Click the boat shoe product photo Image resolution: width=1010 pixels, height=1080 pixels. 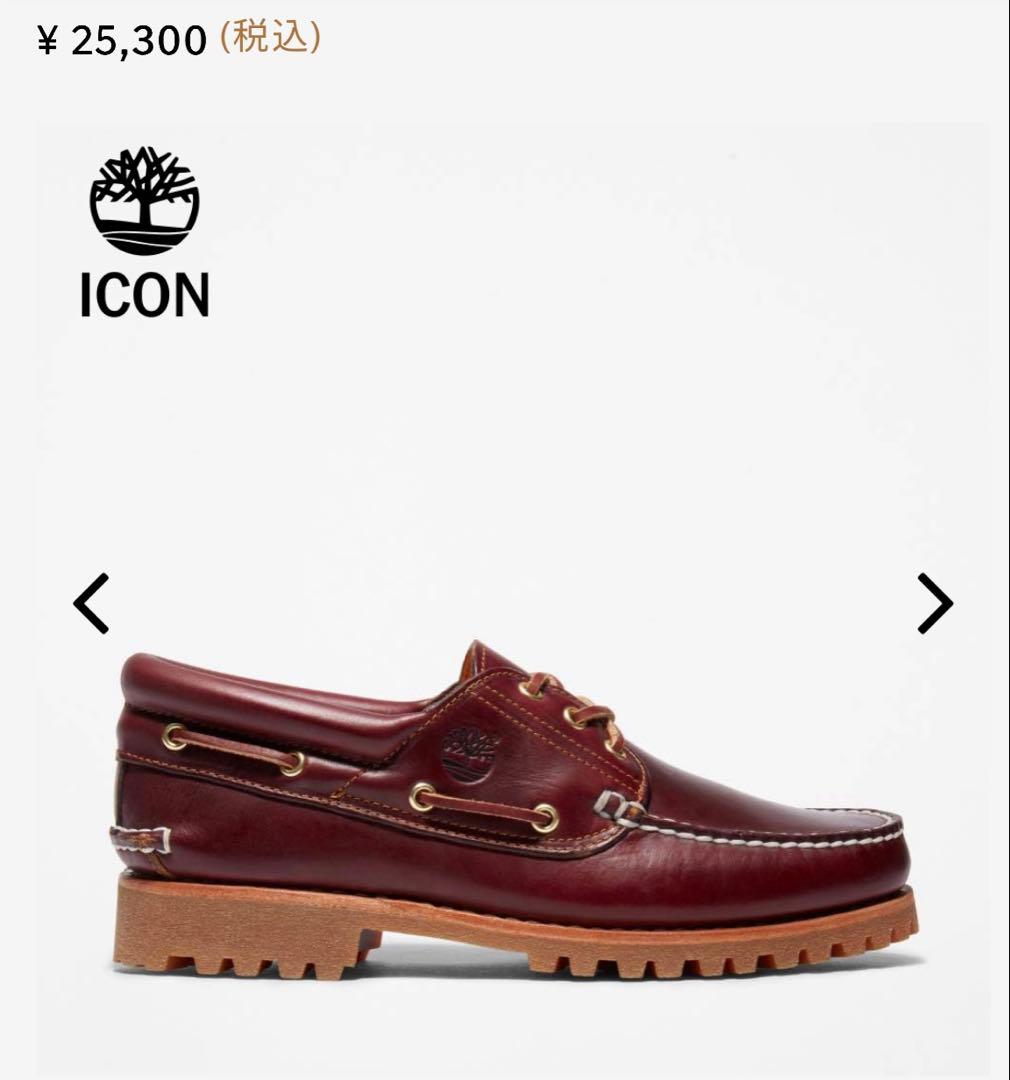[x=505, y=800]
